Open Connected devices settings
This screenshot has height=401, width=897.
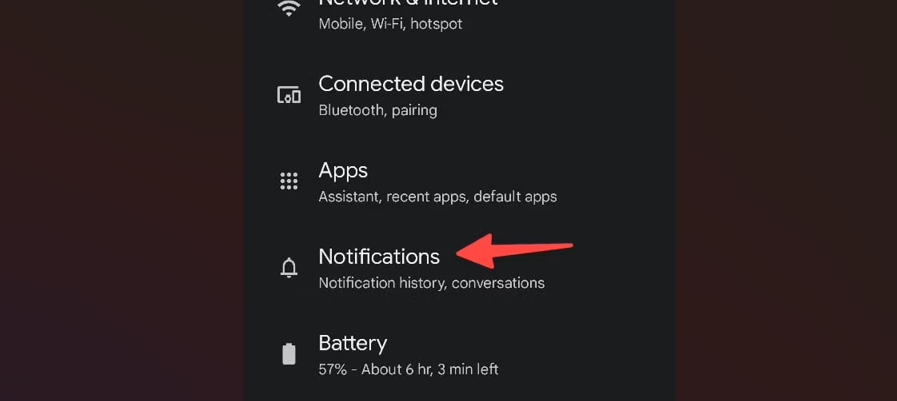tap(410, 96)
